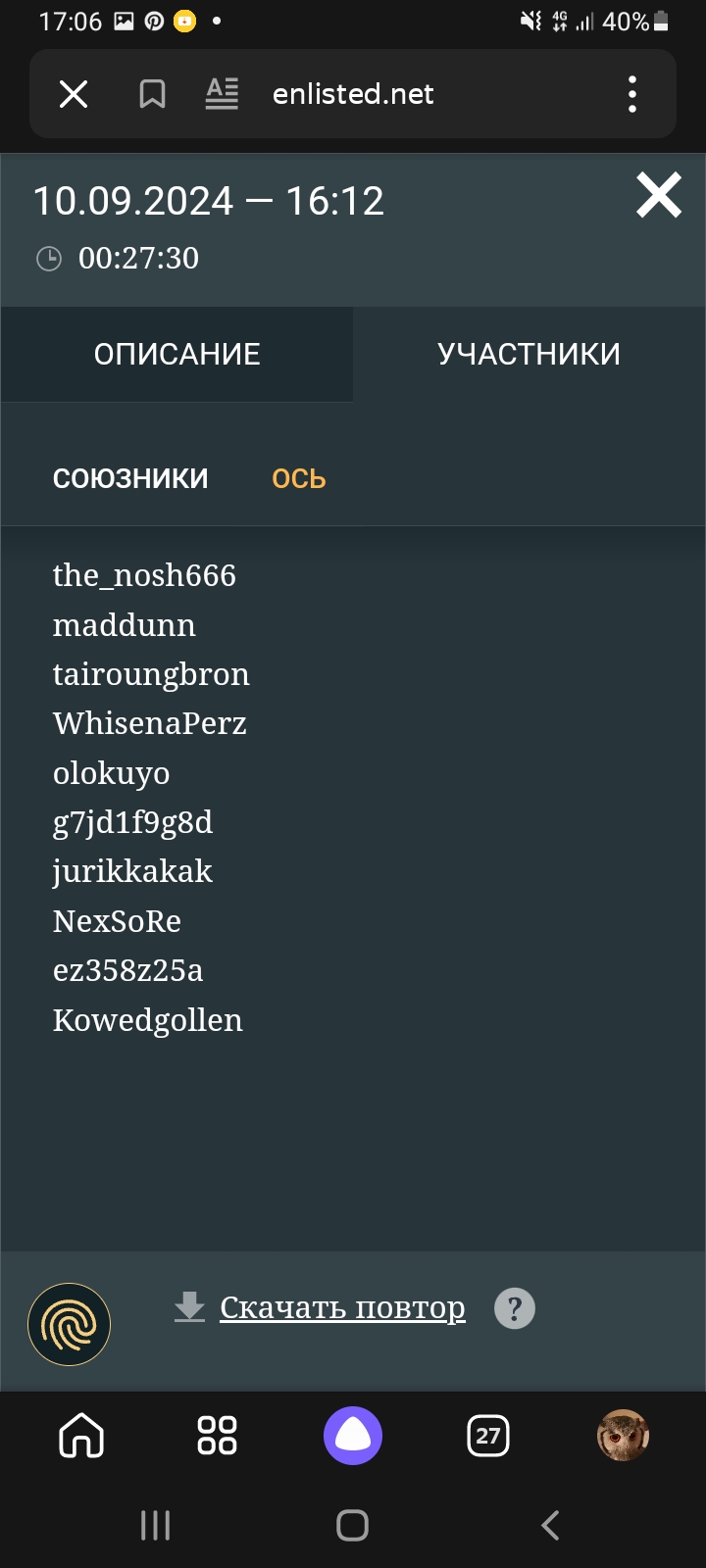Open the list of 27 tabs
Image resolution: width=706 pixels, height=1568 pixels.
[x=488, y=1436]
